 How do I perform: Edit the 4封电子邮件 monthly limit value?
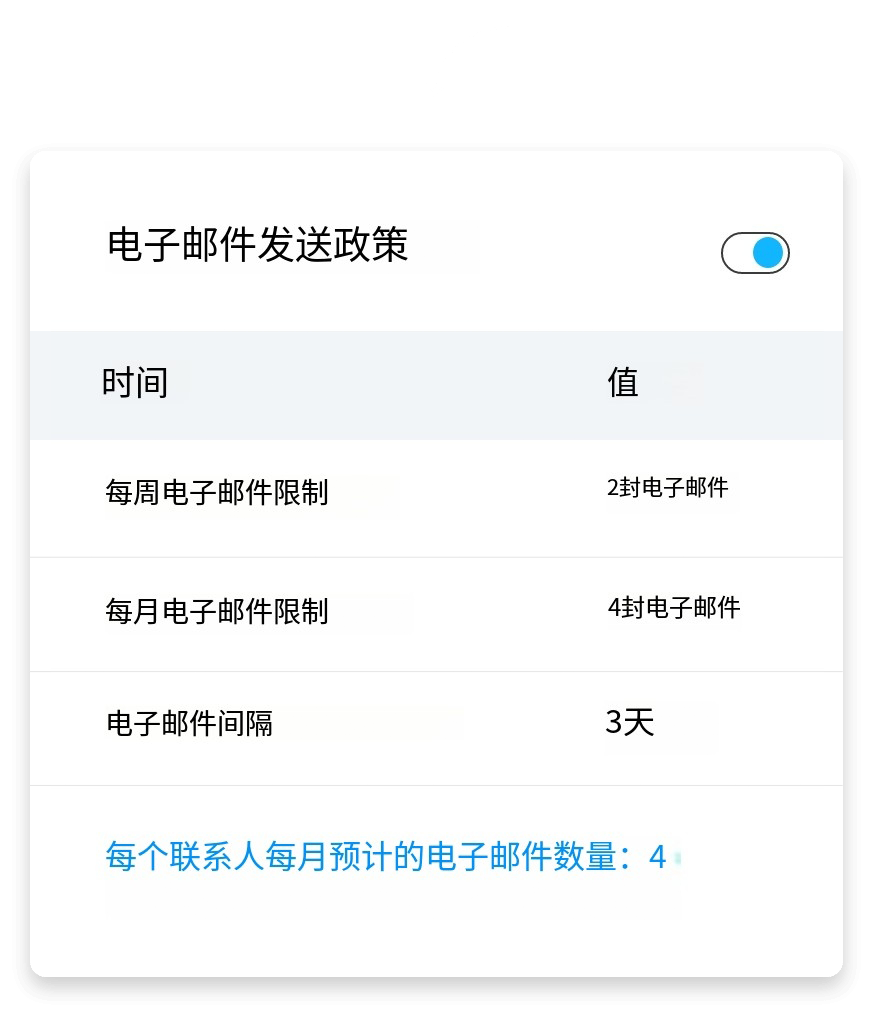click(676, 609)
